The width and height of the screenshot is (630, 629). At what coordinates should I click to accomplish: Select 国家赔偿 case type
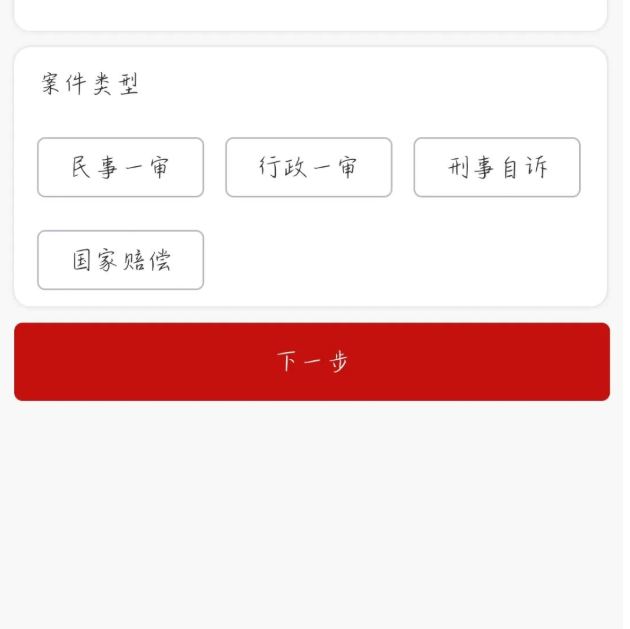(120, 260)
